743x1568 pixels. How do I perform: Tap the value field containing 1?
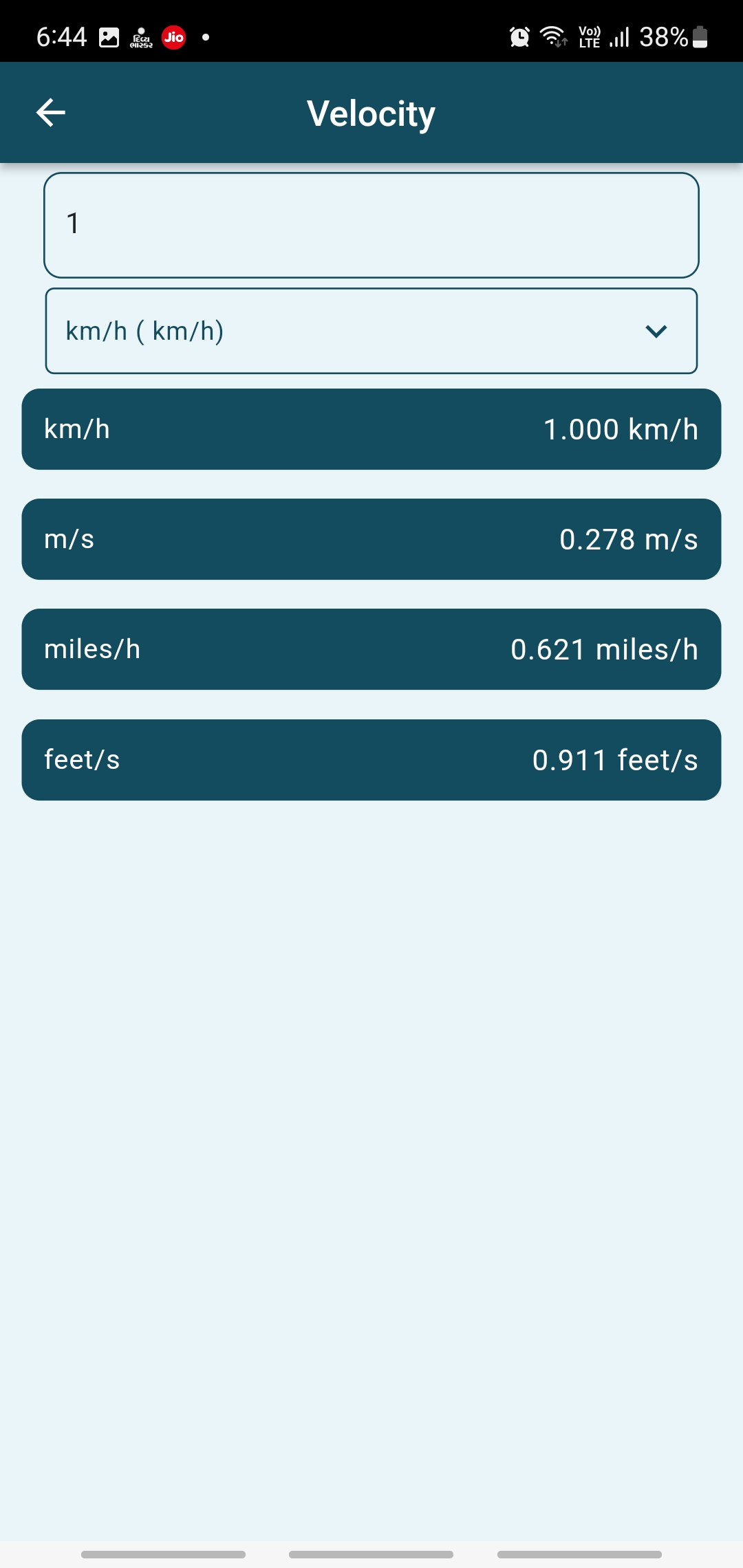tap(371, 225)
